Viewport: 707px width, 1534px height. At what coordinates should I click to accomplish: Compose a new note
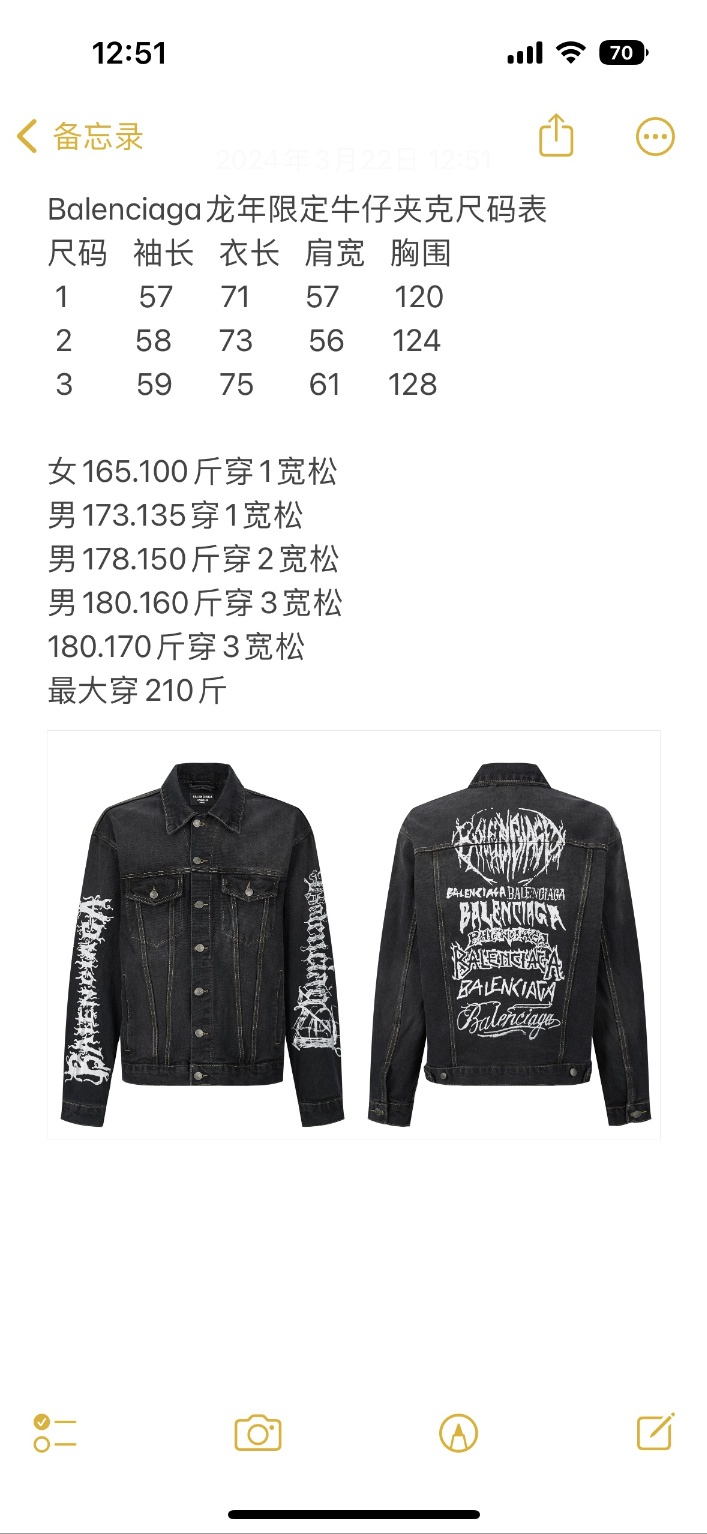(x=655, y=1431)
